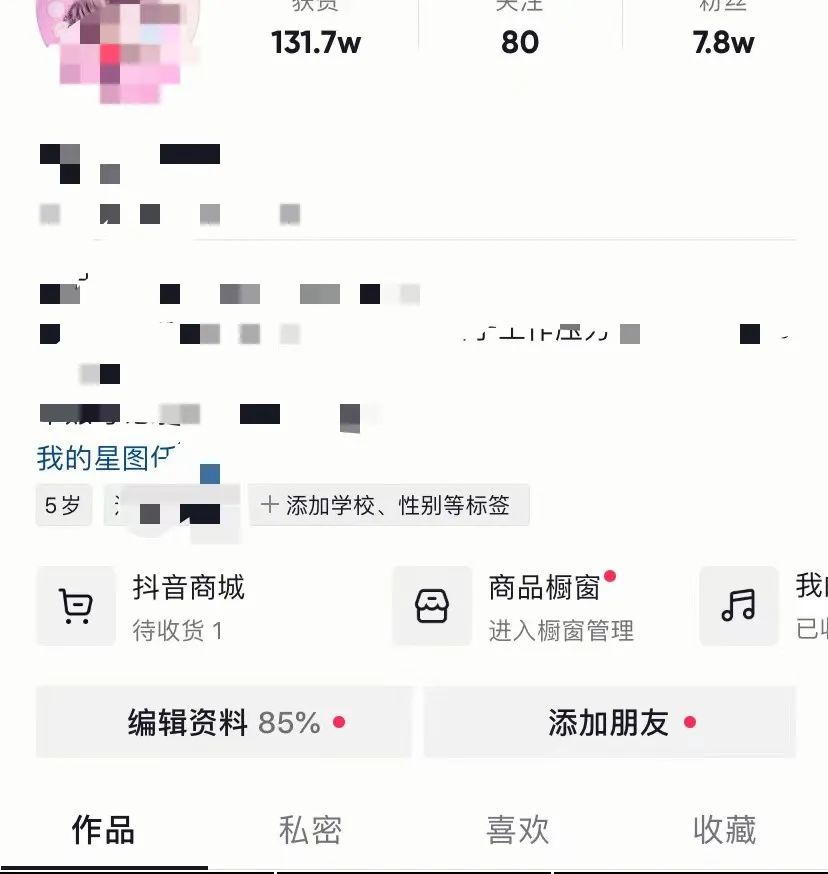
Task: Open the 收藏 tab
Action: (724, 830)
